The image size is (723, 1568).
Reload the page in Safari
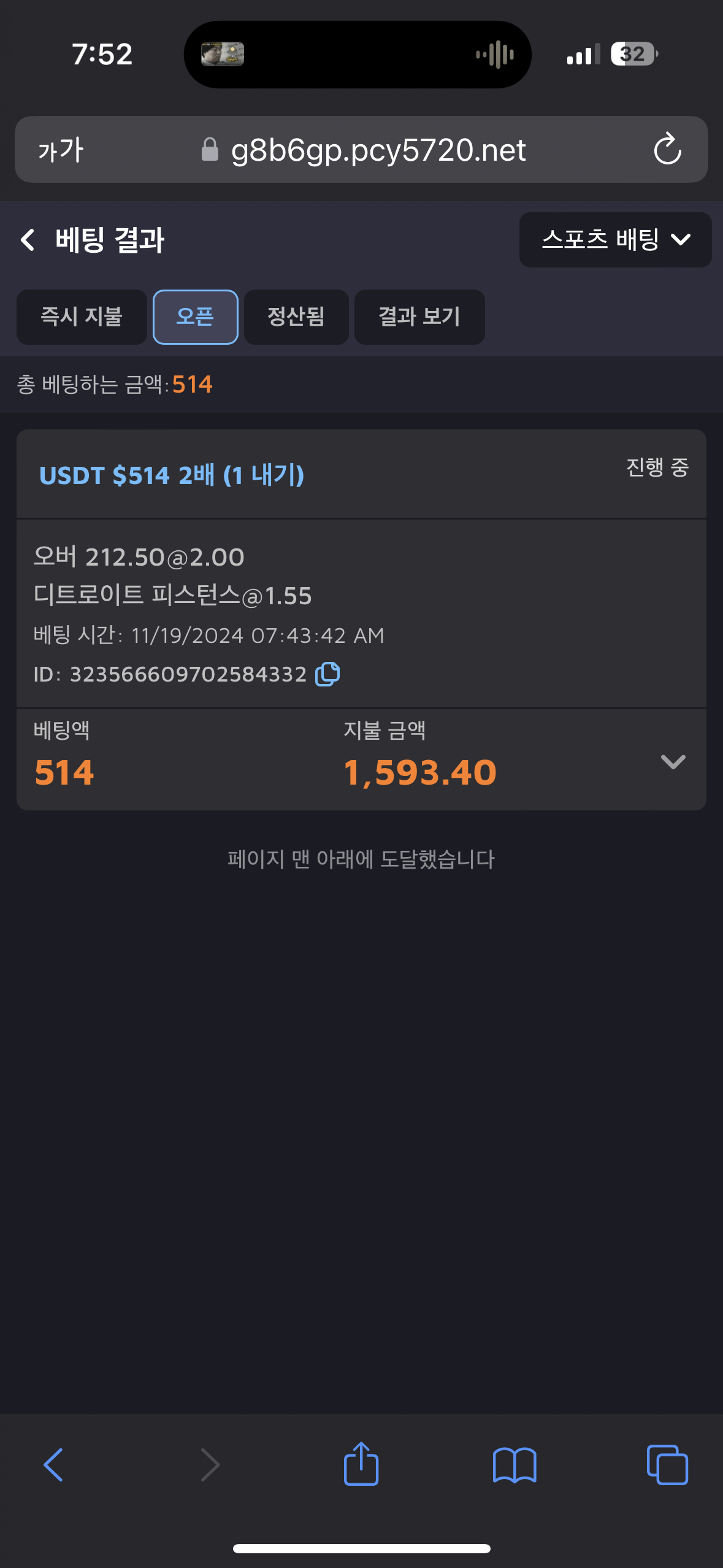point(667,149)
